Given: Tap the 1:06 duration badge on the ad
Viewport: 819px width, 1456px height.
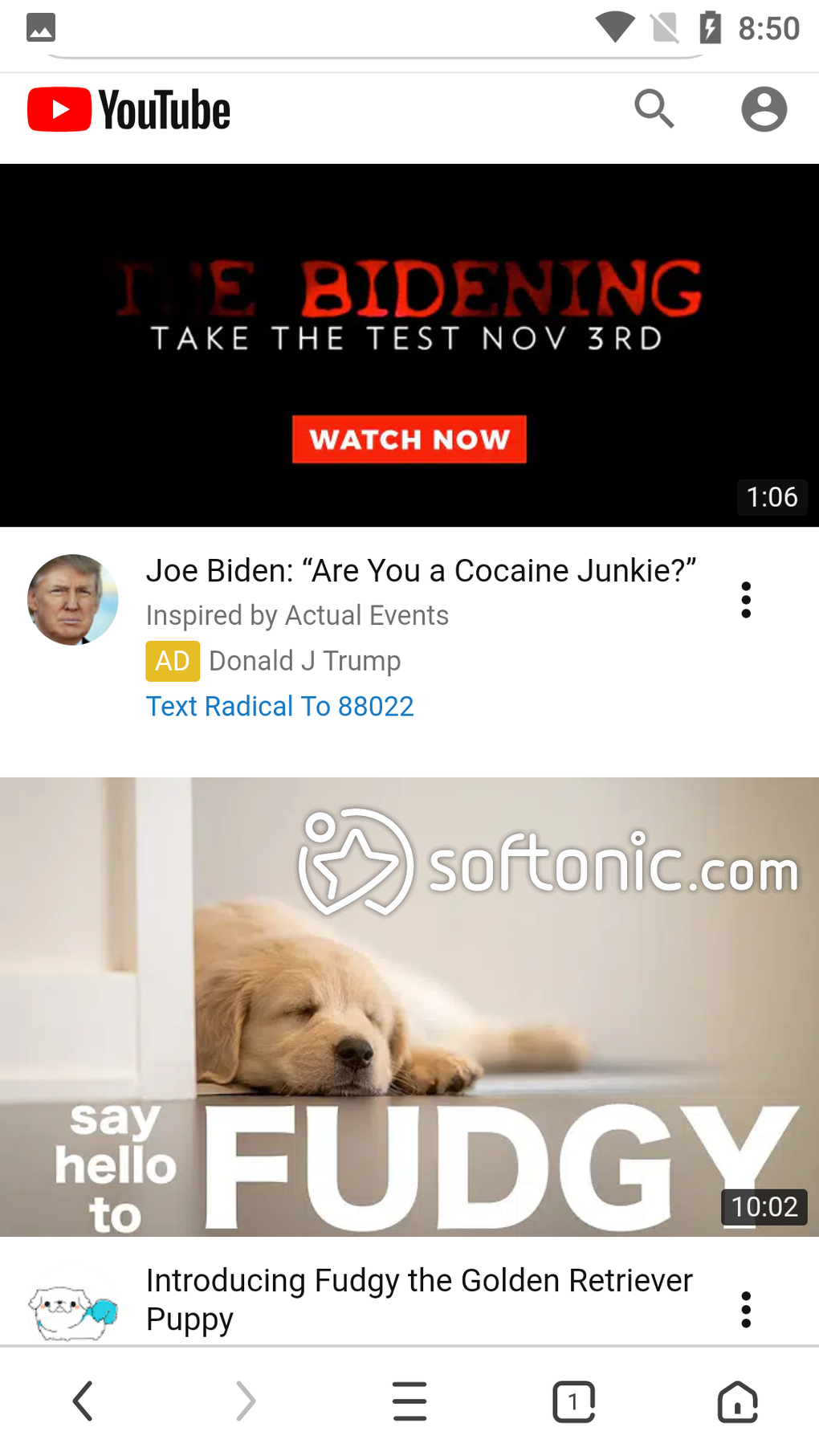Looking at the screenshot, I should 770,497.
